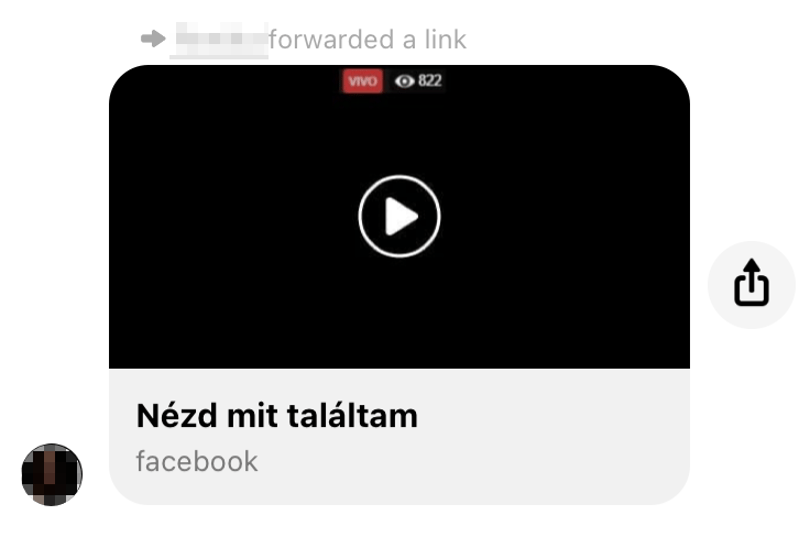Open the sender's profile picture

point(52,474)
